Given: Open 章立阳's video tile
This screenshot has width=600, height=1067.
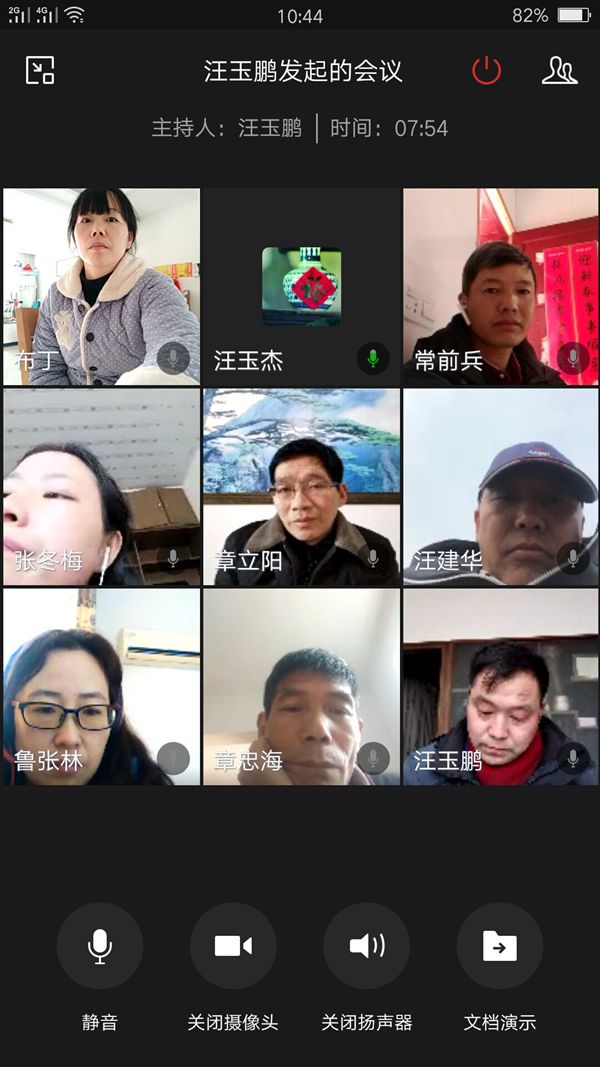Looking at the screenshot, I should tap(301, 486).
